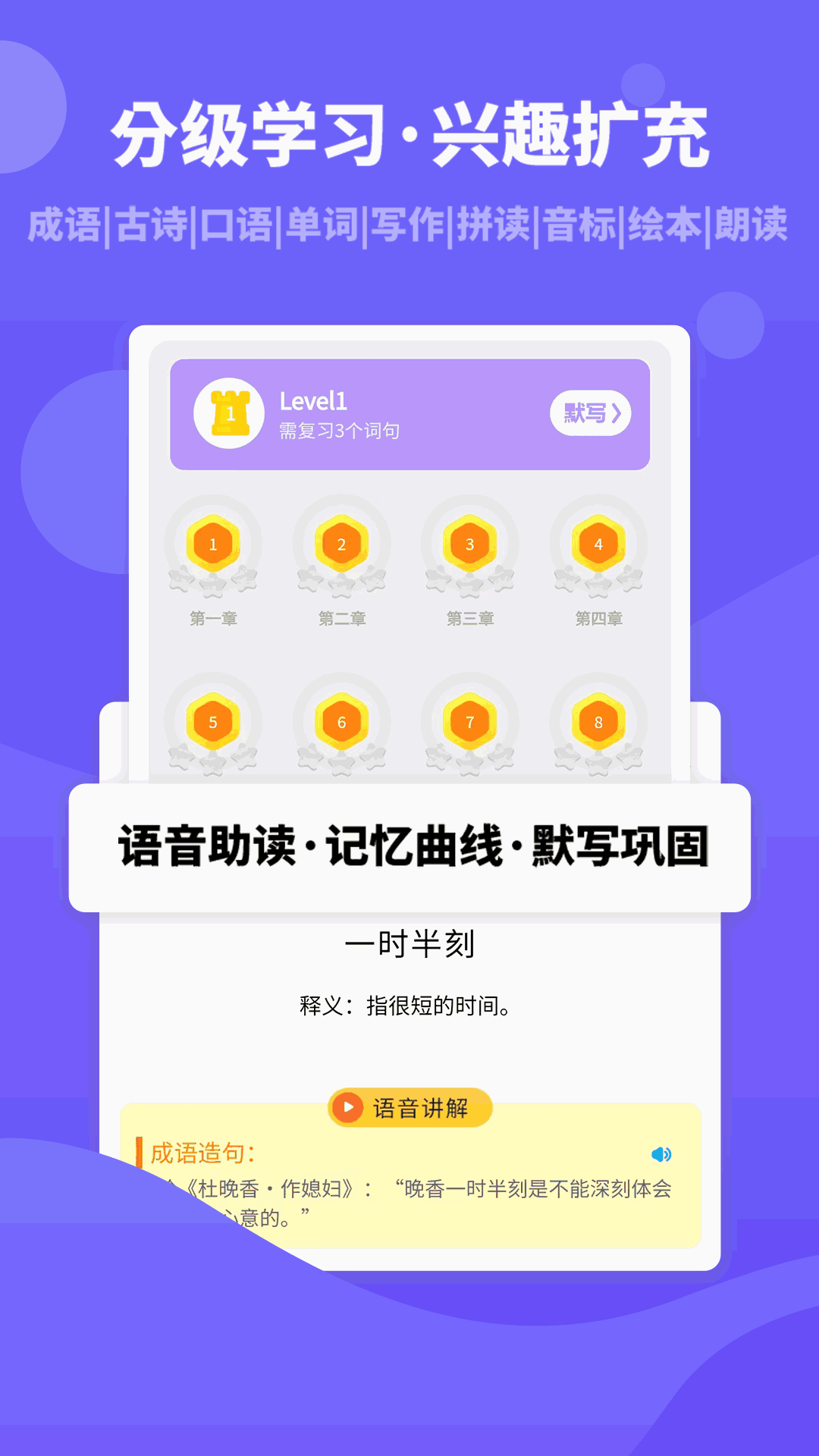Image resolution: width=819 pixels, height=1456 pixels.
Task: Click the Level1 castle tower icon
Action: [x=230, y=412]
